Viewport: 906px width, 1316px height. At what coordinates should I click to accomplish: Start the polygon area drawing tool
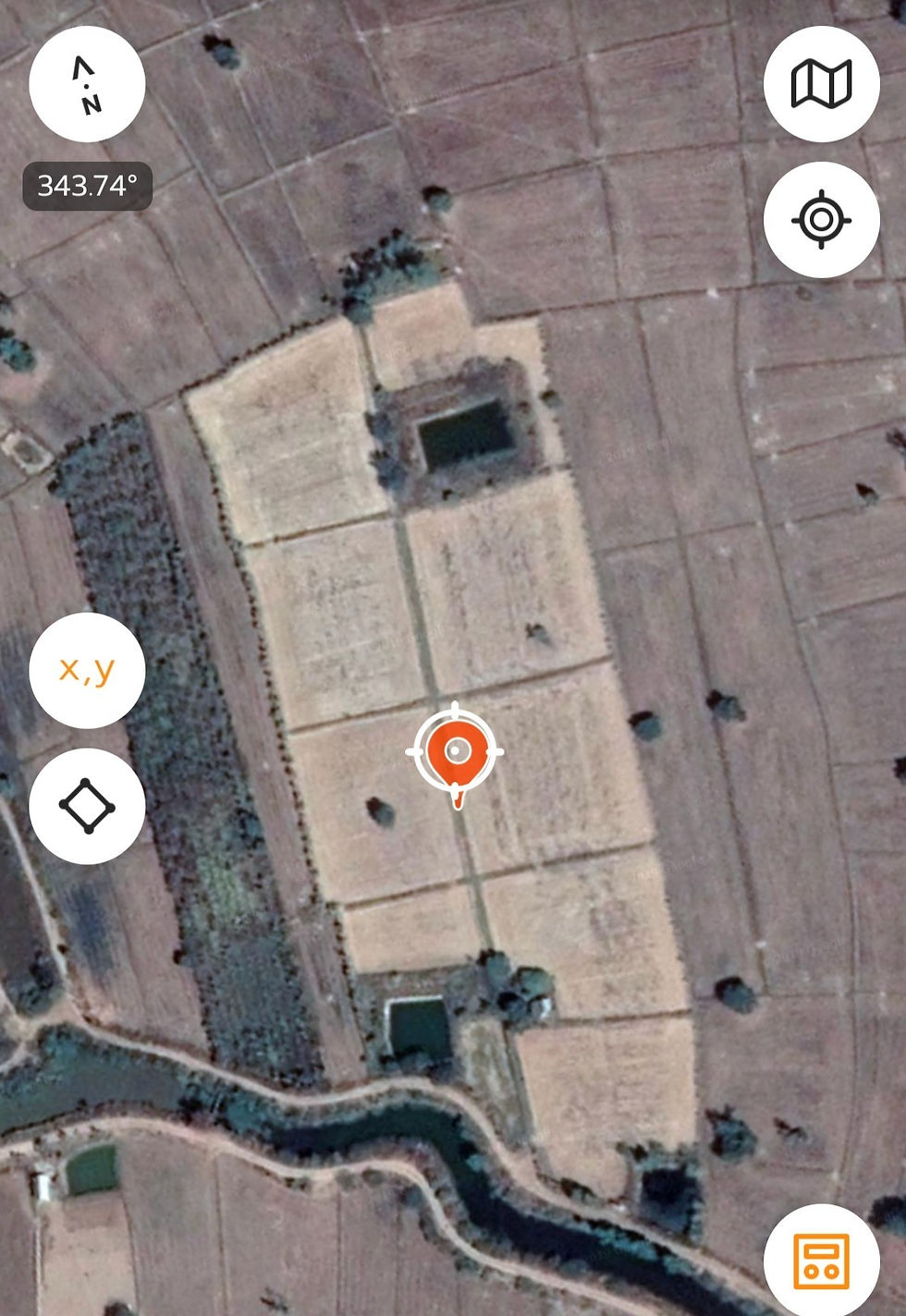tap(87, 806)
